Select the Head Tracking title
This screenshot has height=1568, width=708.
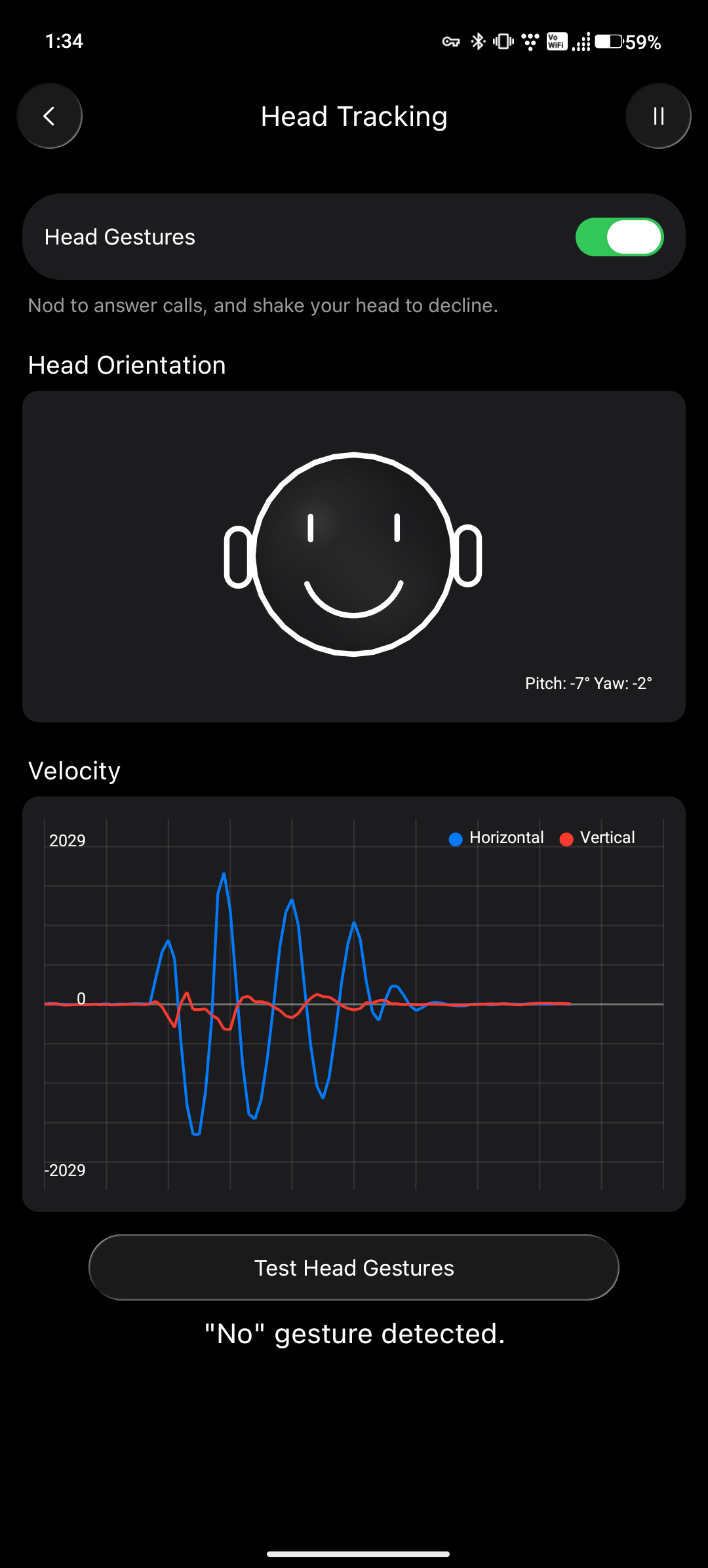click(353, 115)
